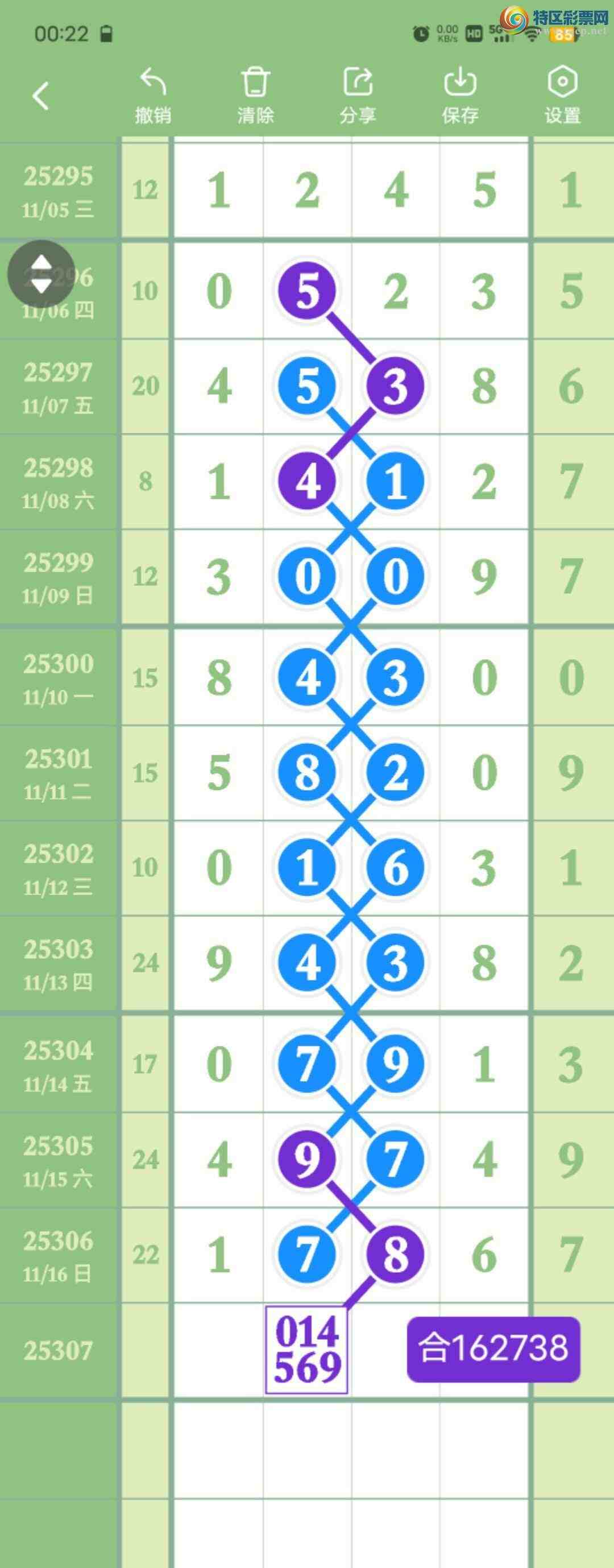Save the chart with 保存

(x=459, y=96)
